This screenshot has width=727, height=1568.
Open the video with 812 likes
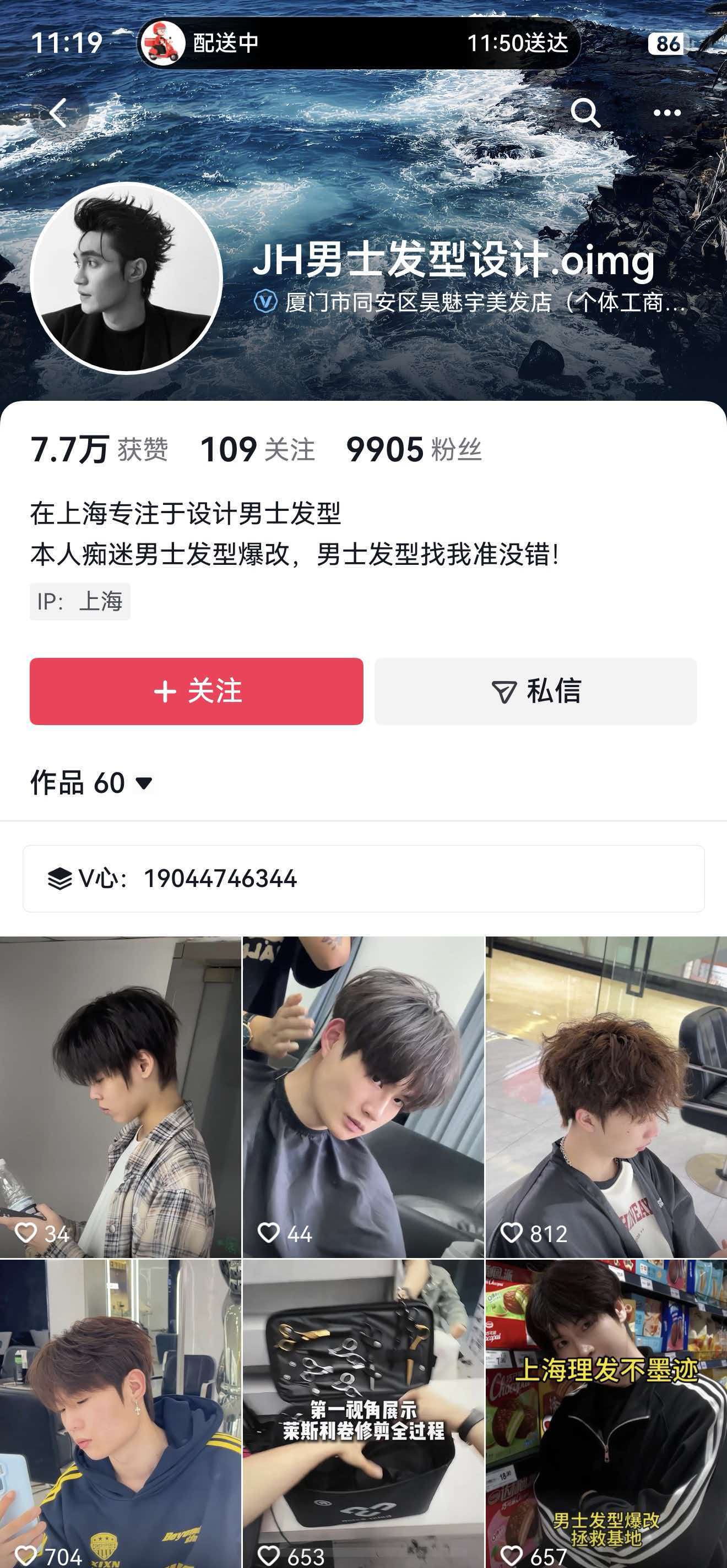coord(606,1097)
